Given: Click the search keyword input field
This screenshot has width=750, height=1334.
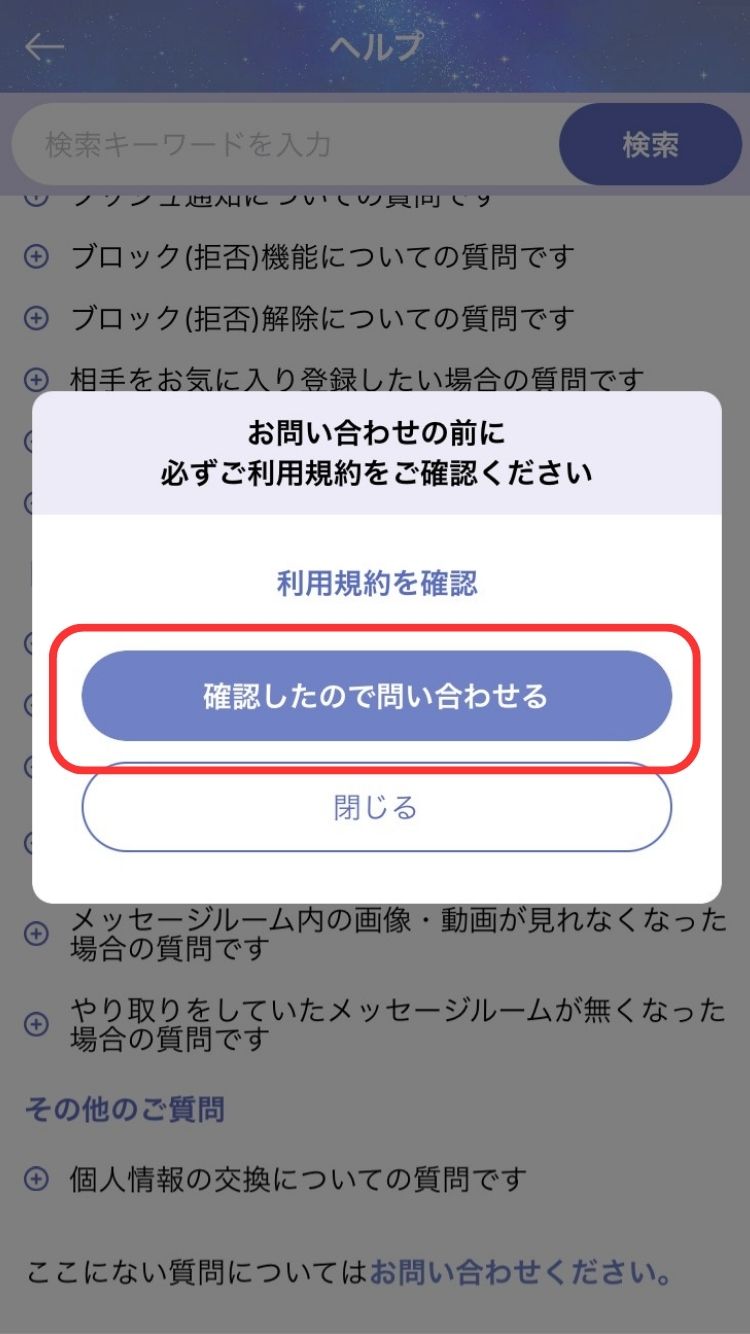Looking at the screenshot, I should (280, 144).
